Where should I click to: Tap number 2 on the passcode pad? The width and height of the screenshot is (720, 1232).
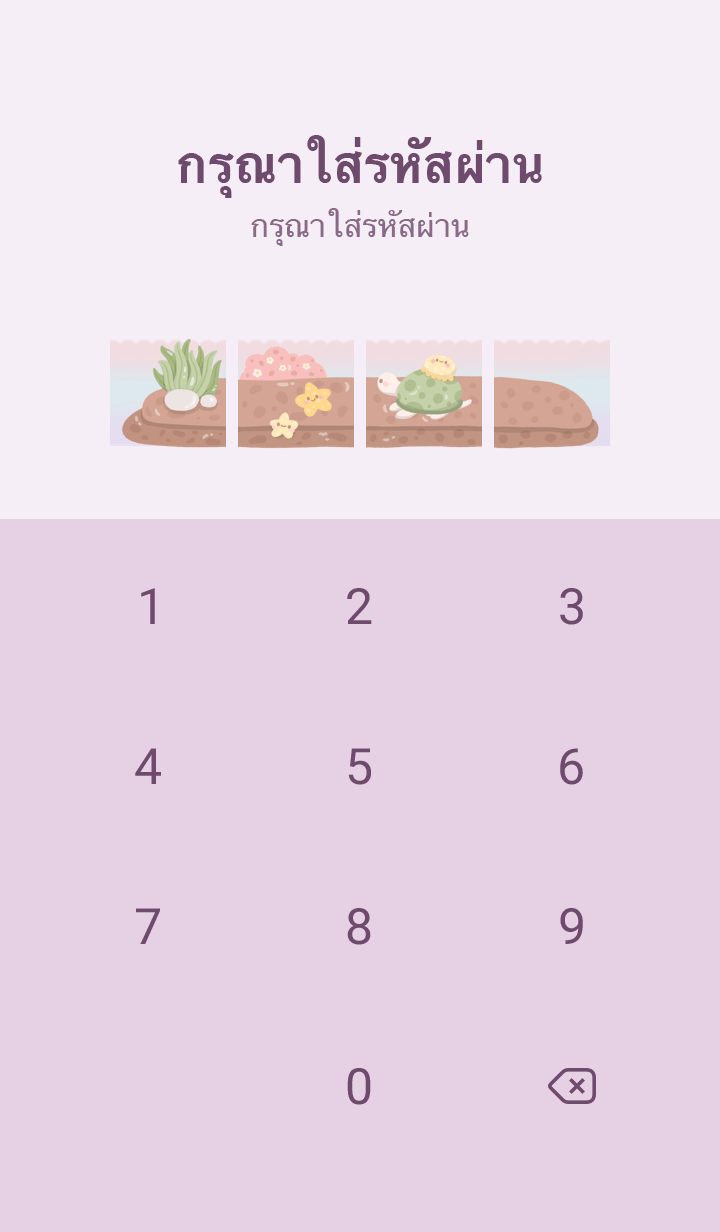(359, 607)
